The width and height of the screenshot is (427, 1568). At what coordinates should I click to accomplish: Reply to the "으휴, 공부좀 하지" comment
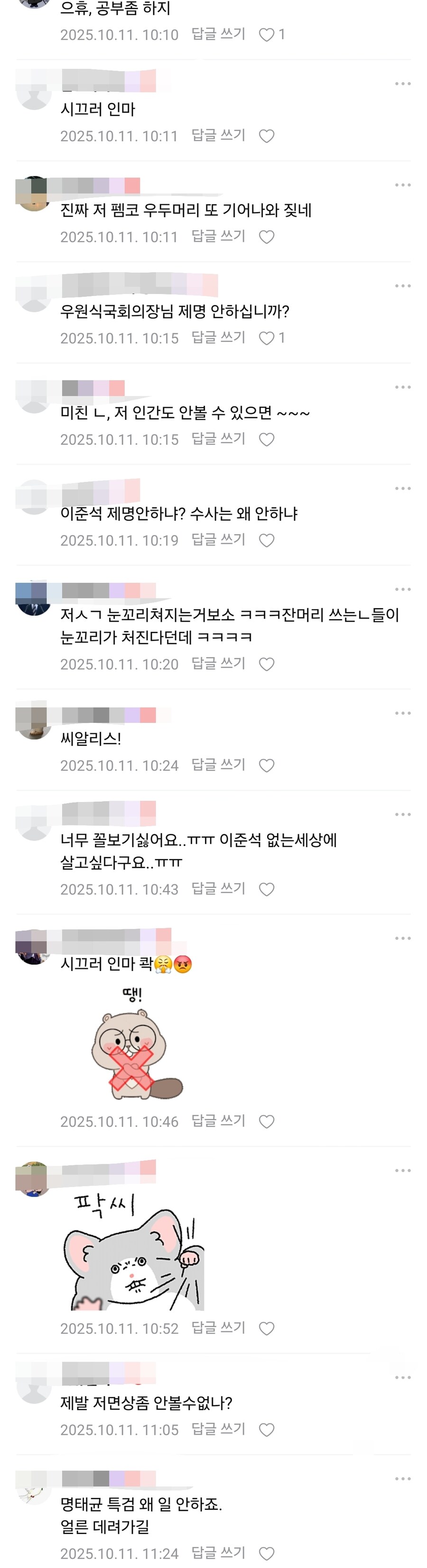click(218, 34)
